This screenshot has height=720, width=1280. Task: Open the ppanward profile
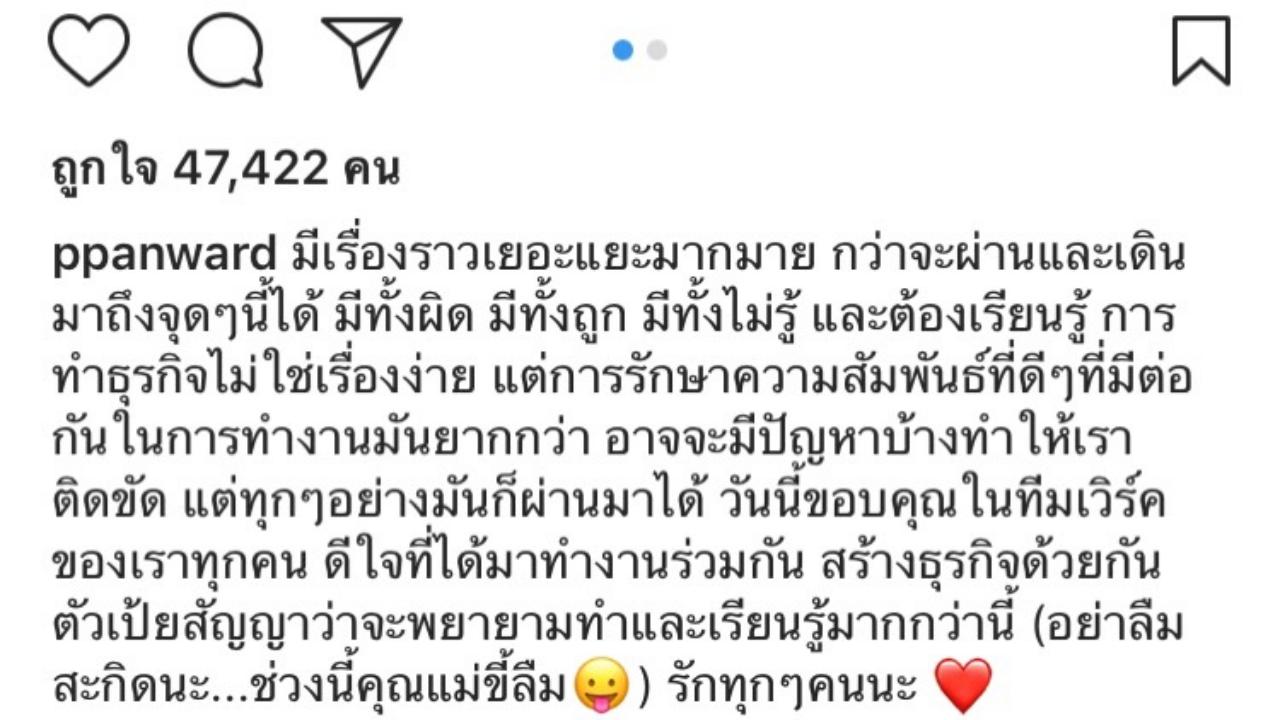[162, 255]
